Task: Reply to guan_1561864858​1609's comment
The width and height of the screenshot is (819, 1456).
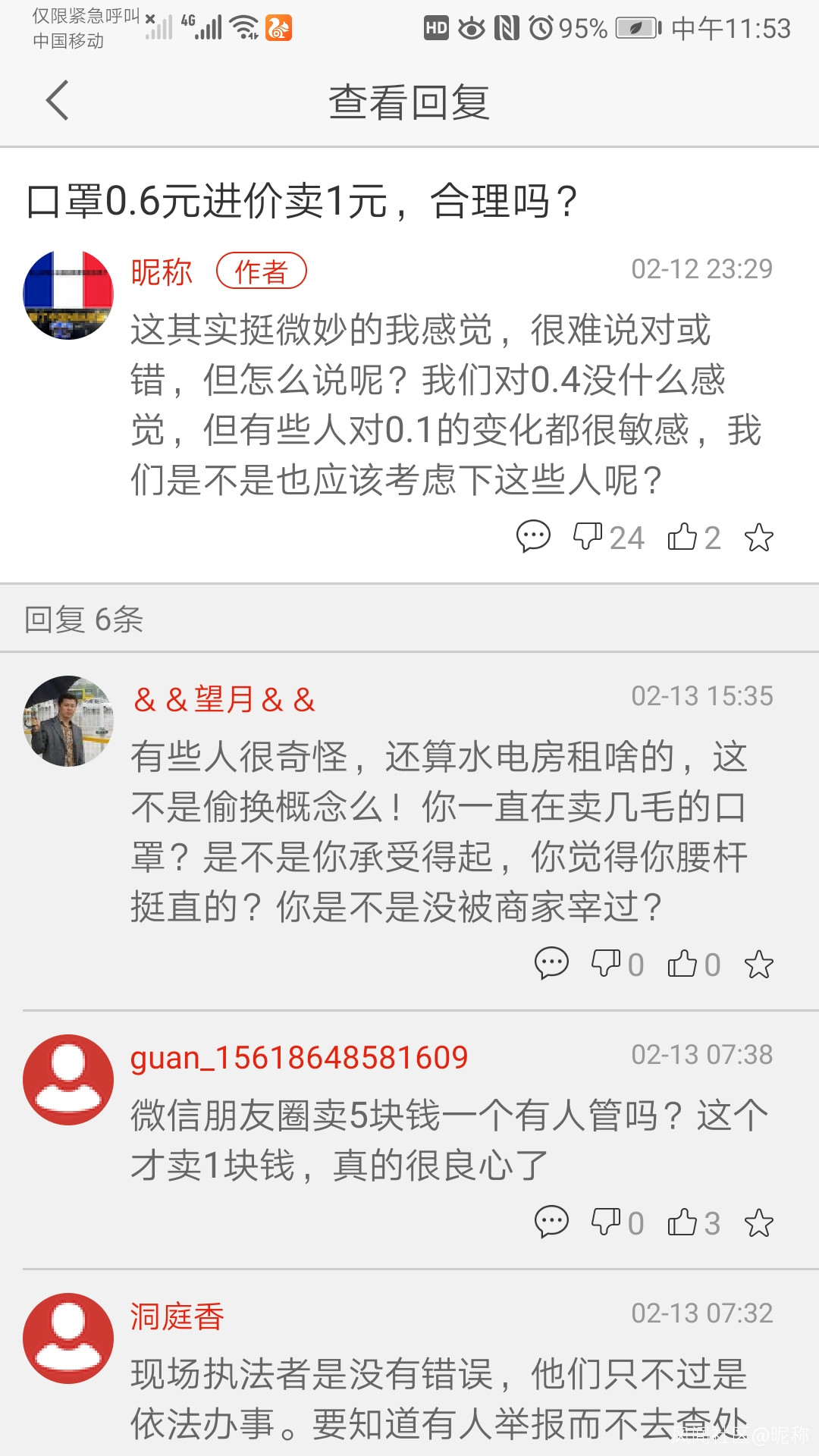Action: click(x=551, y=1222)
